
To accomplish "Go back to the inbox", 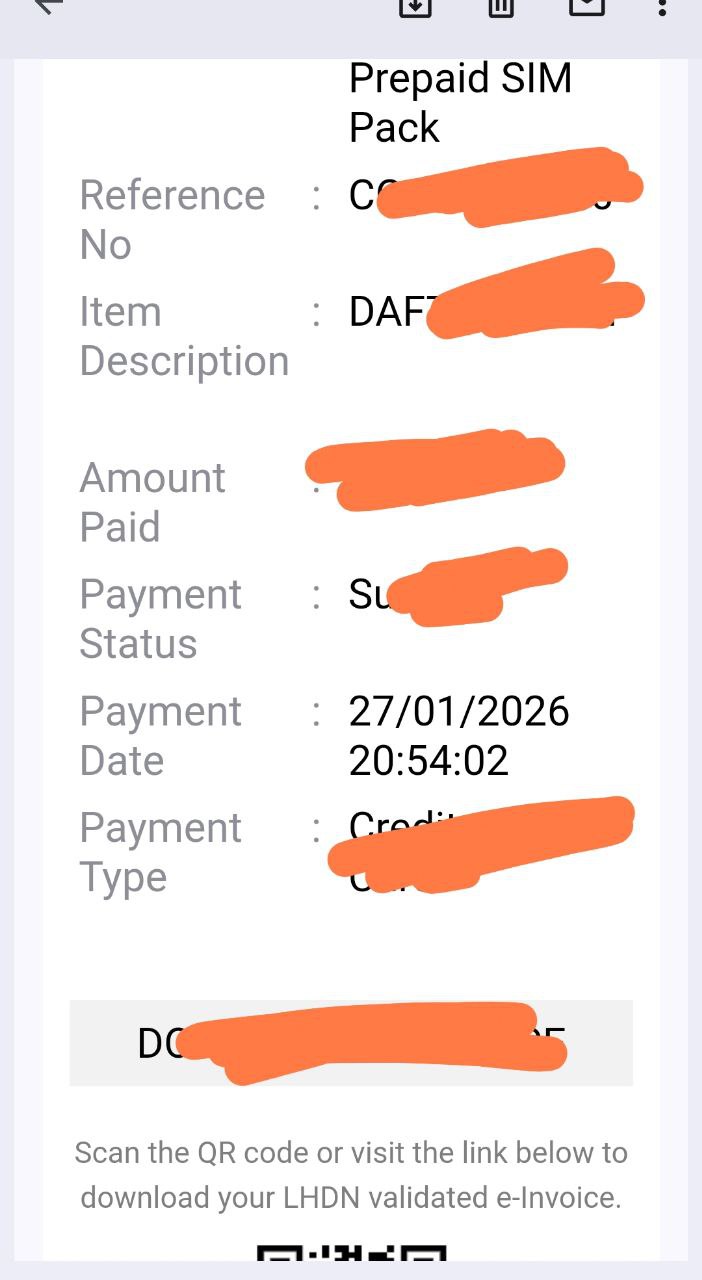I will point(47,6).
